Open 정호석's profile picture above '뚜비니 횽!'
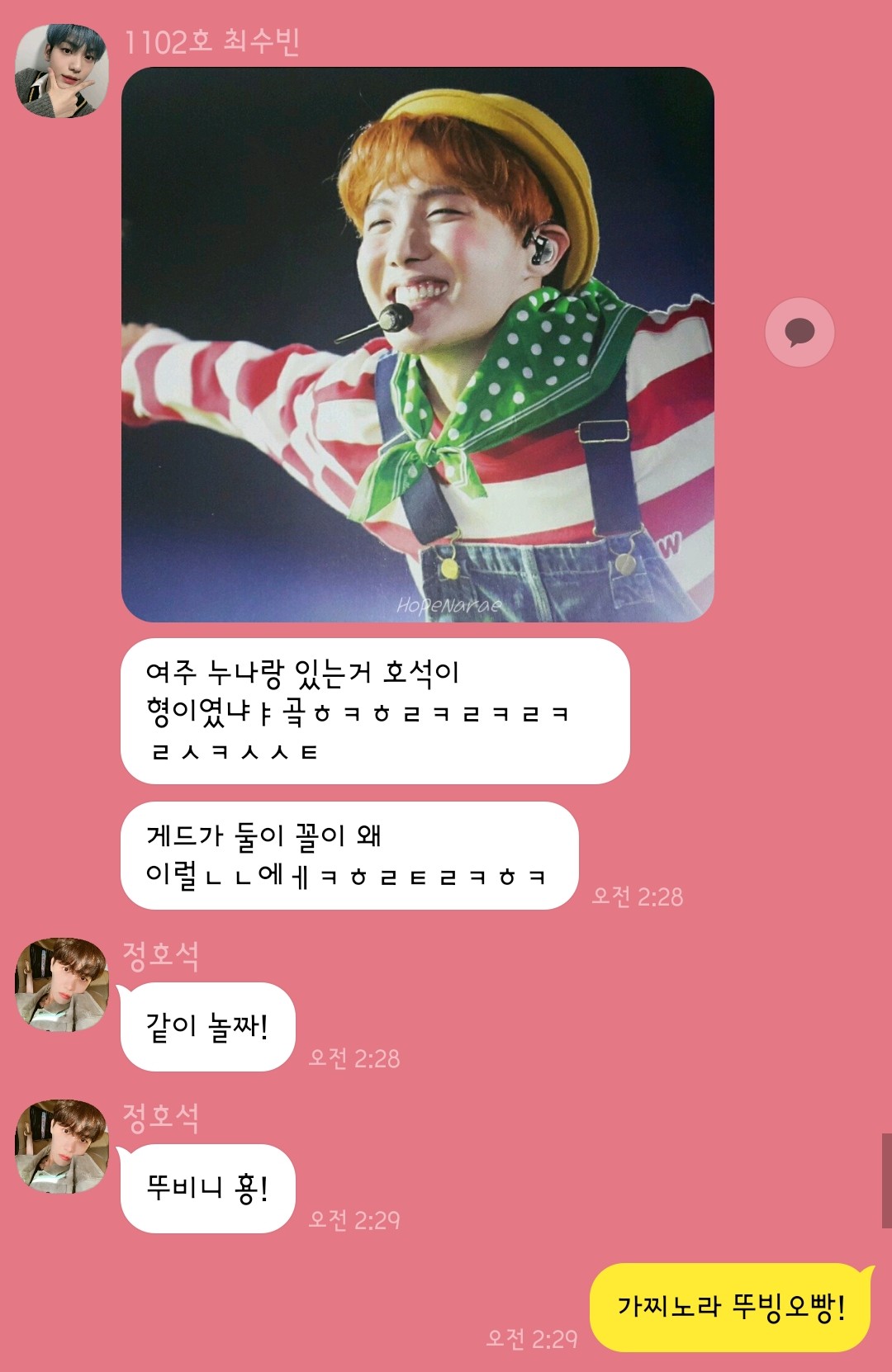Image resolution: width=892 pixels, height=1372 pixels. pyautogui.click(x=62, y=1146)
